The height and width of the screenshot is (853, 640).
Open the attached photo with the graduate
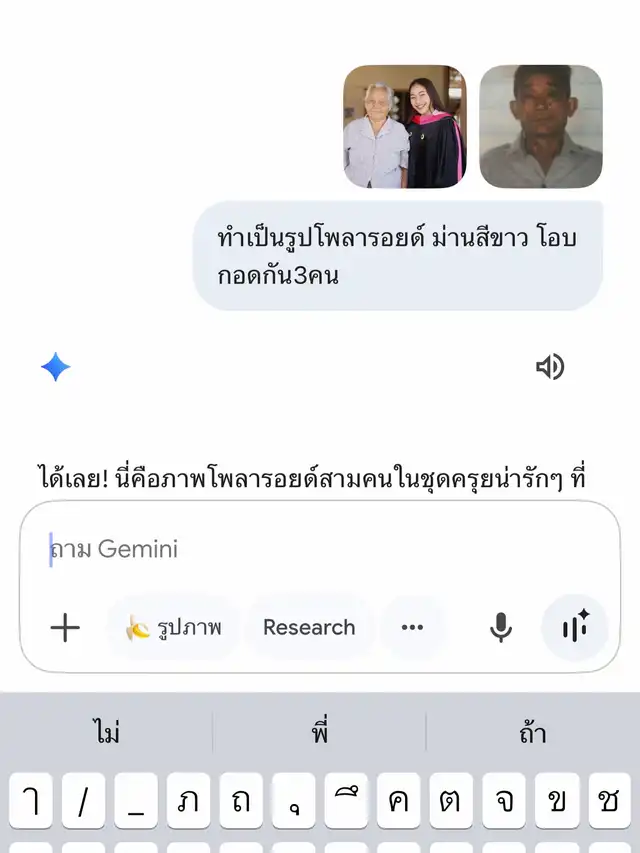405,127
